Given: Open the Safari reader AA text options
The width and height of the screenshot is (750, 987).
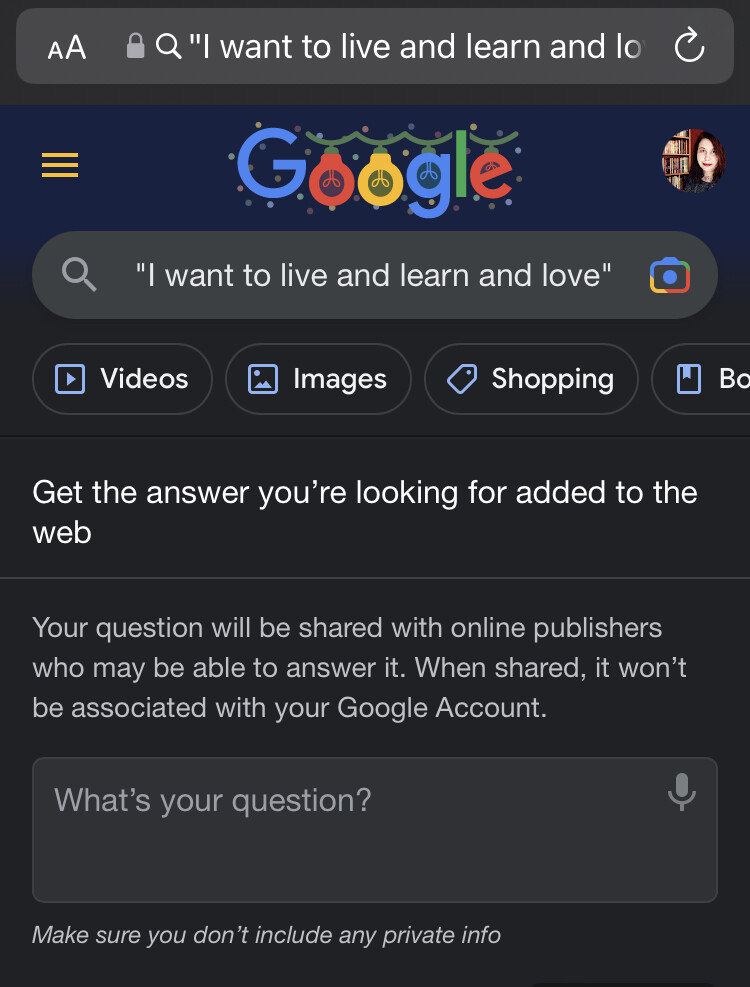Looking at the screenshot, I should tap(67, 47).
